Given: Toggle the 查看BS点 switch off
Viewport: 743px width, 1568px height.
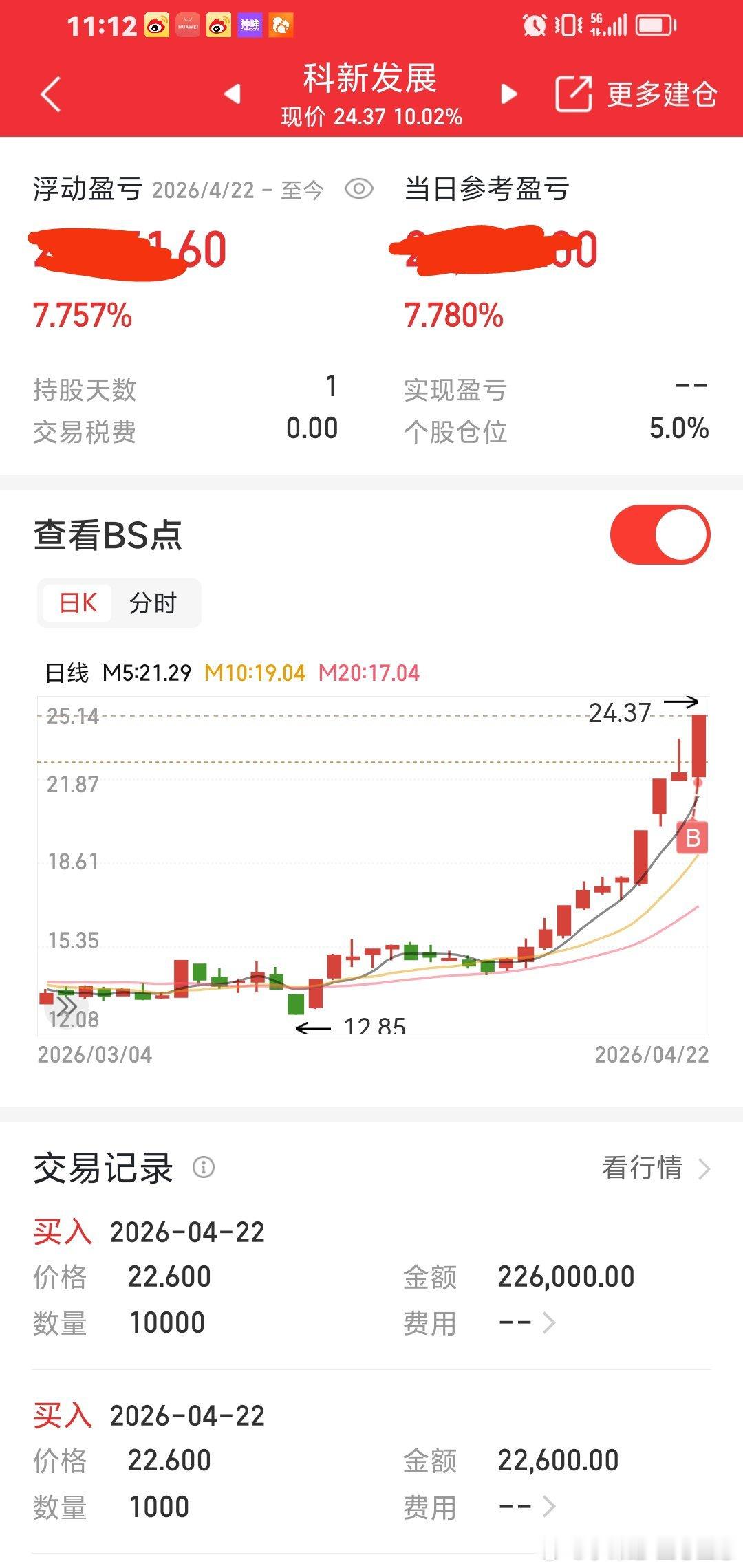Looking at the screenshot, I should pyautogui.click(x=661, y=536).
